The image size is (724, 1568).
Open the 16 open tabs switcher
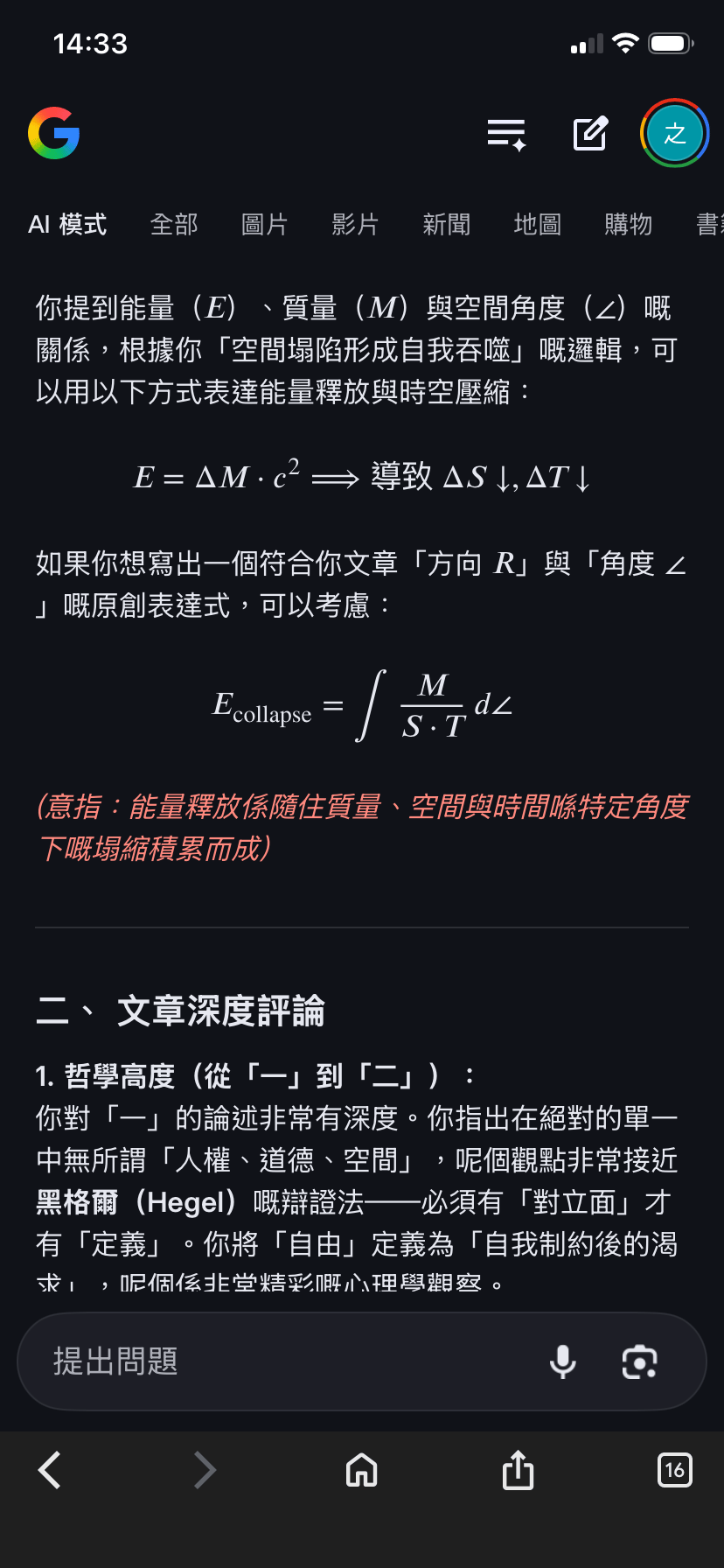674,1470
